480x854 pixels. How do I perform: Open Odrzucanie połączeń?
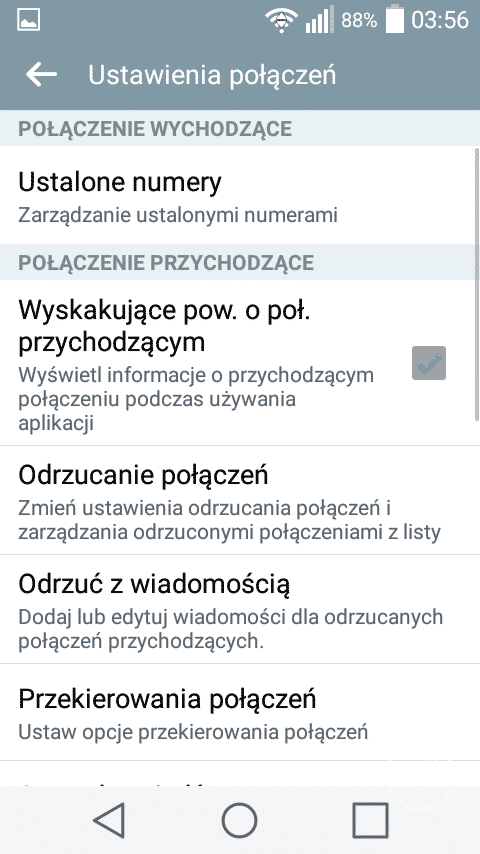[238, 500]
